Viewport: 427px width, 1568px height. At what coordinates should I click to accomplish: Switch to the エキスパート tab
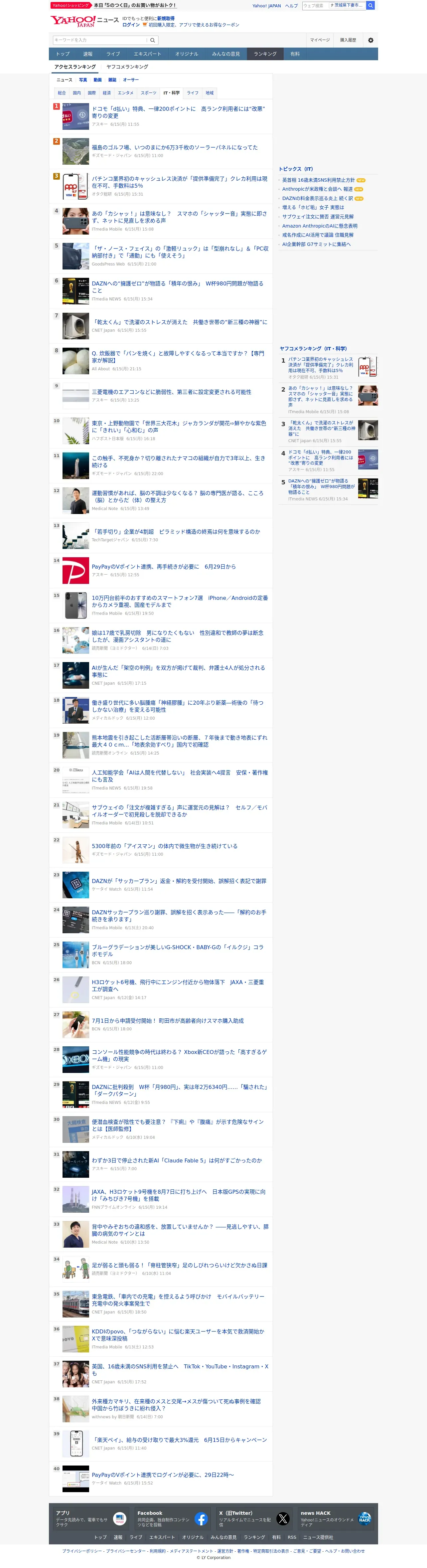click(148, 54)
